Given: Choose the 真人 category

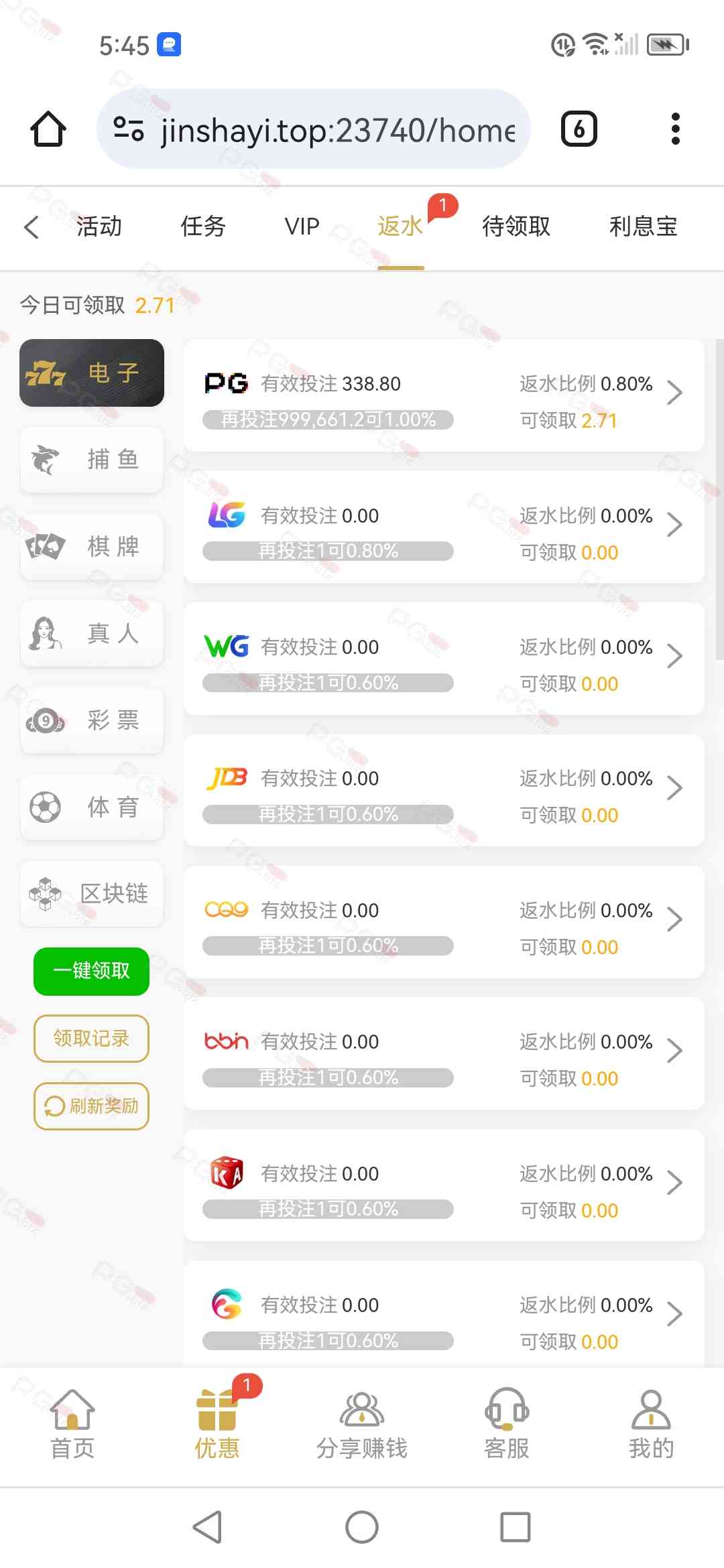Looking at the screenshot, I should 92,634.
